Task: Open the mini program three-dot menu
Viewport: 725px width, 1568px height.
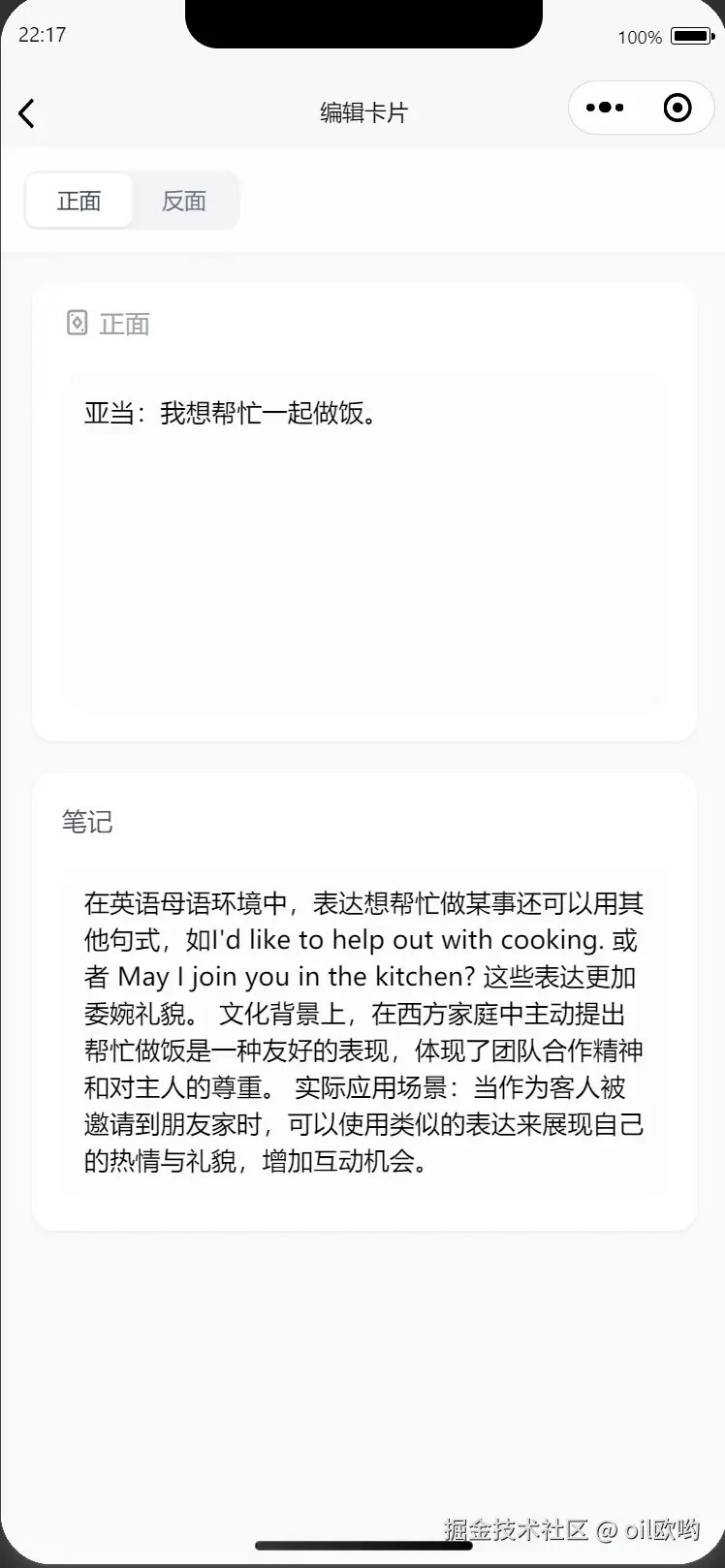Action: tap(605, 108)
